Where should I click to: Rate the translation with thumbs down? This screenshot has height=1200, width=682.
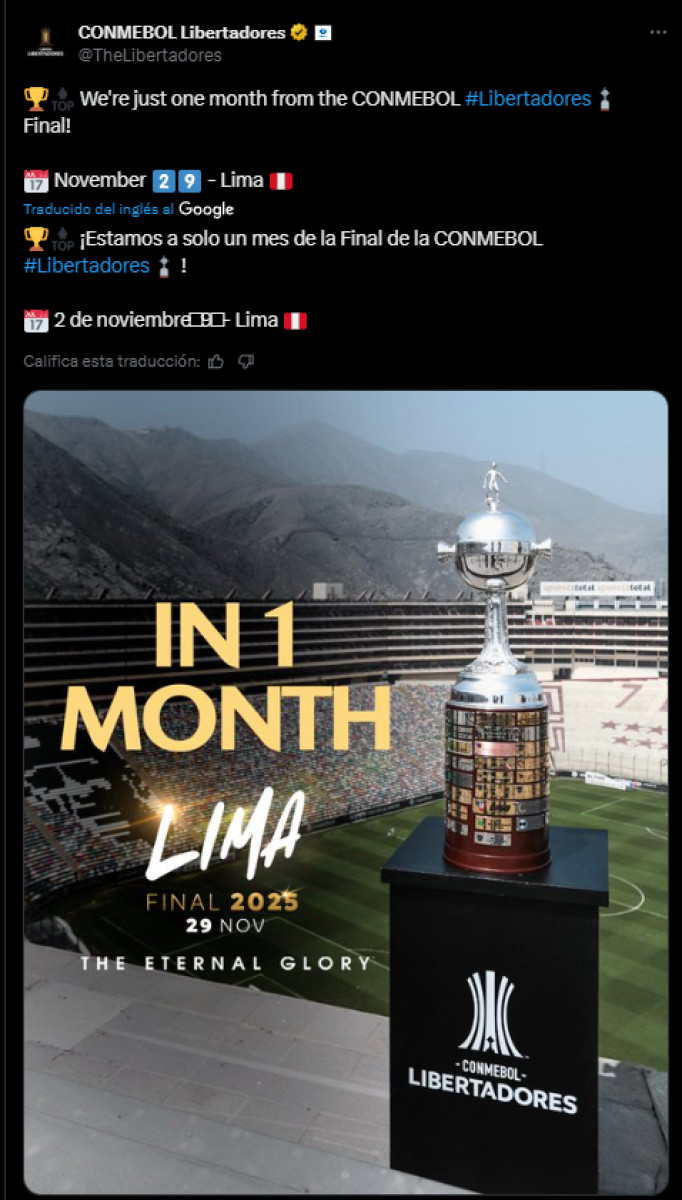pos(246,362)
